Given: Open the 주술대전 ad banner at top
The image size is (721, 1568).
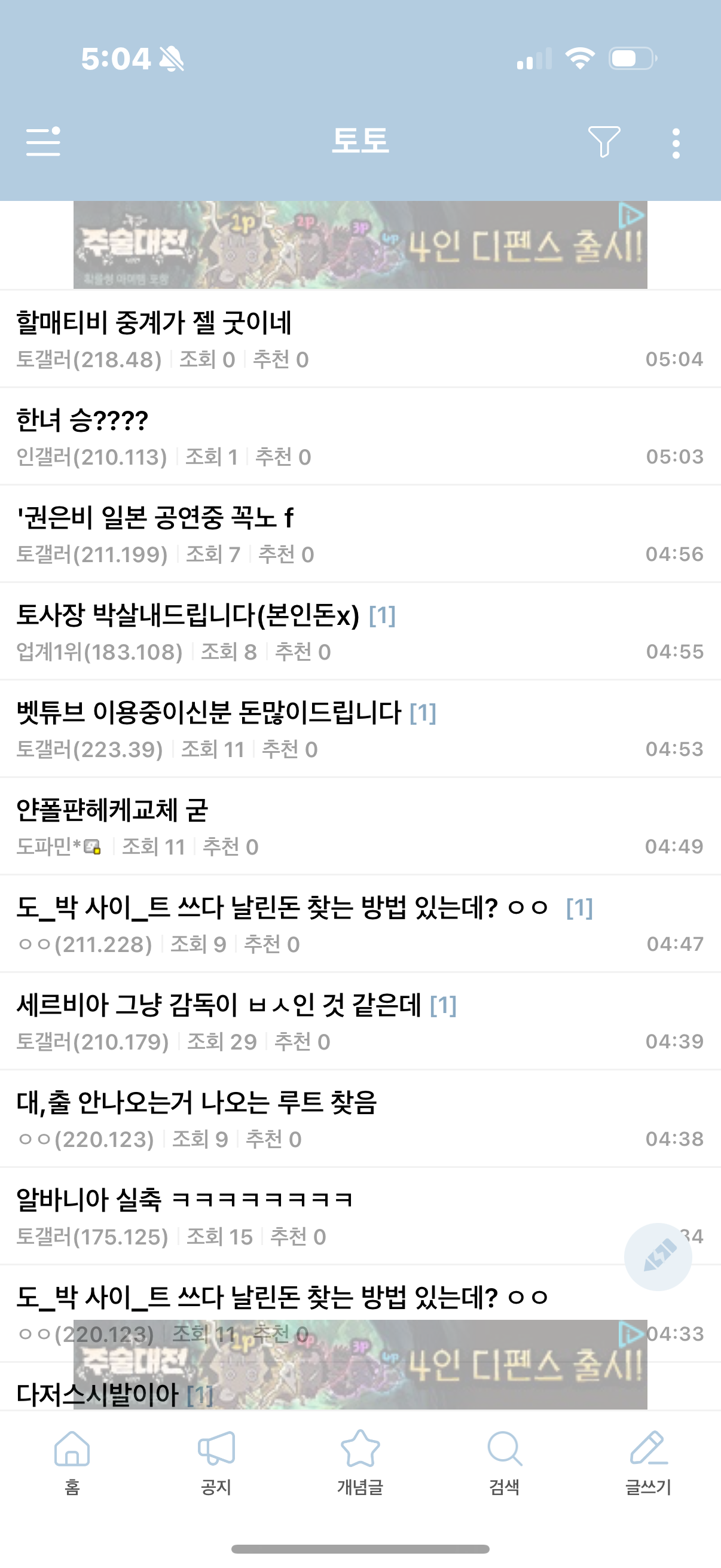Looking at the screenshot, I should pyautogui.click(x=360, y=245).
